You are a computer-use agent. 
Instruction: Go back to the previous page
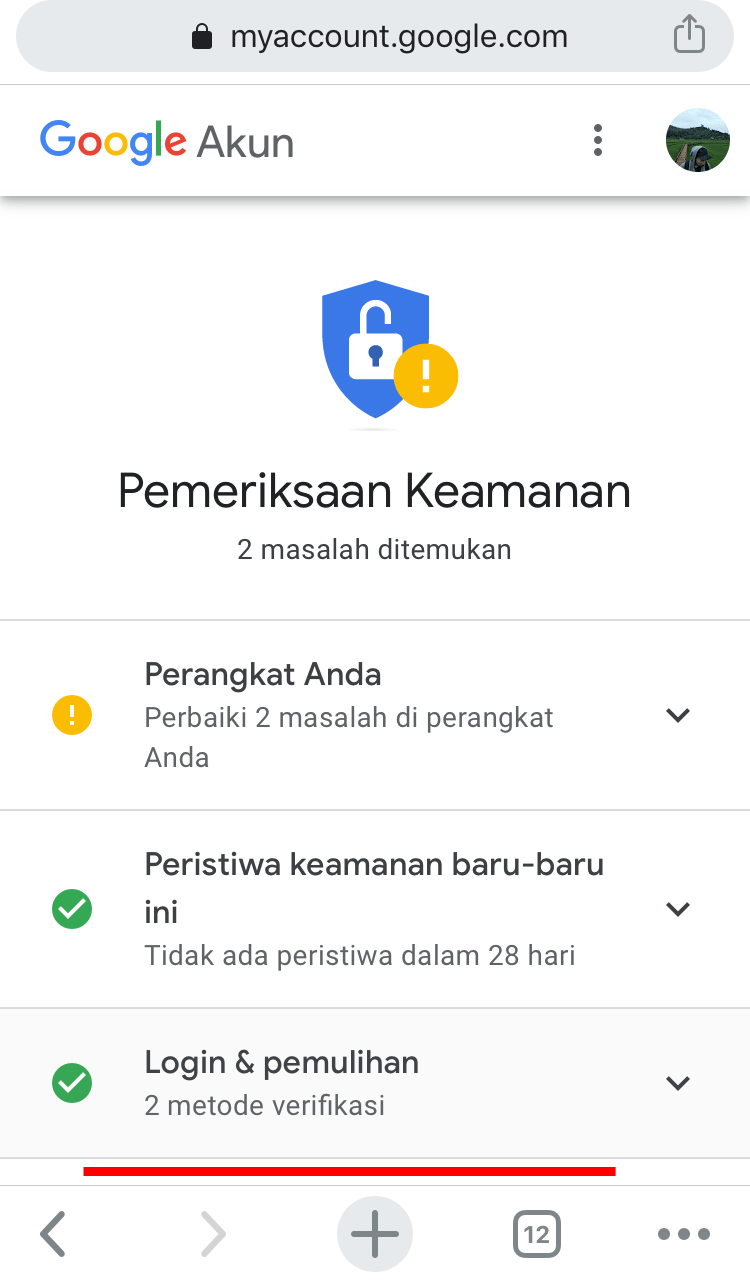pos(53,1234)
